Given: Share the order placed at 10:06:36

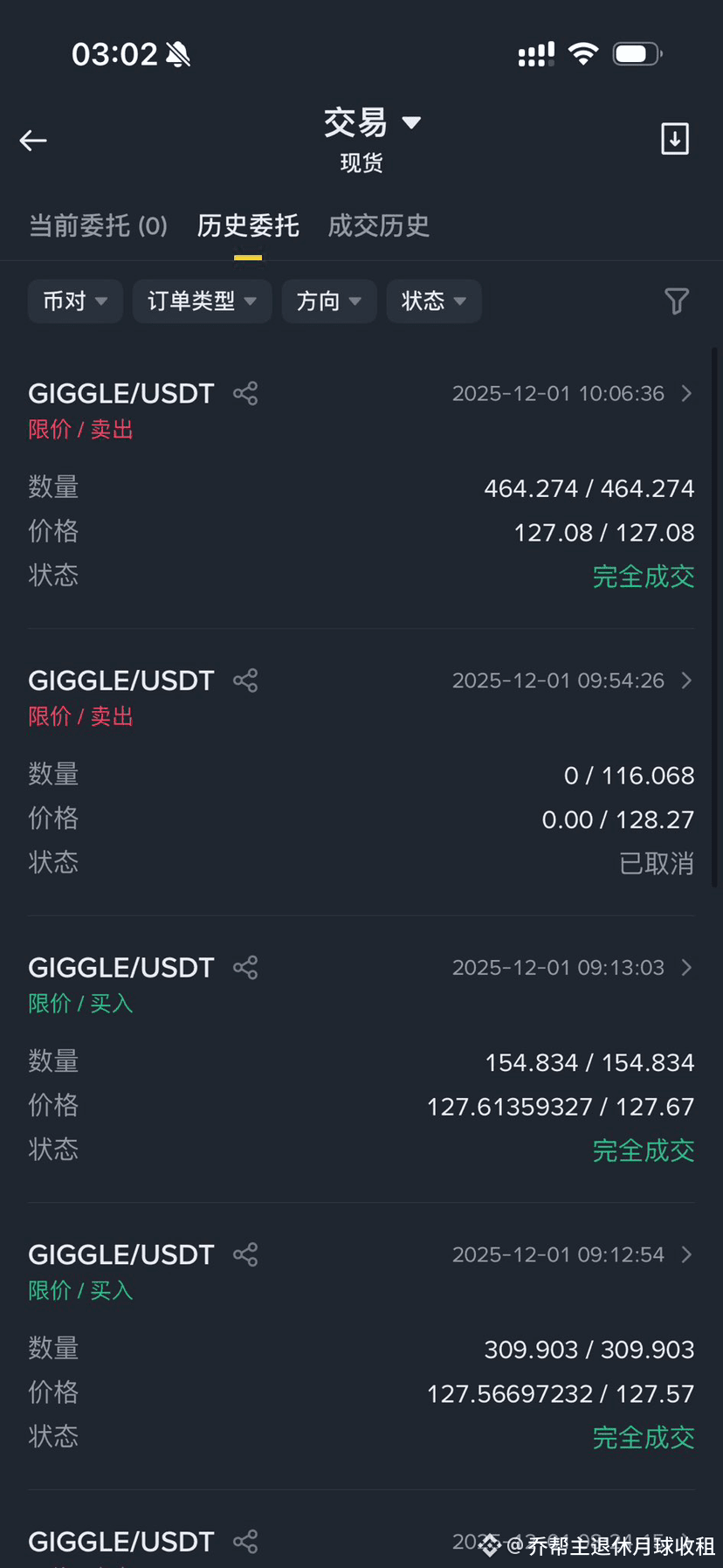Looking at the screenshot, I should pyautogui.click(x=245, y=394).
